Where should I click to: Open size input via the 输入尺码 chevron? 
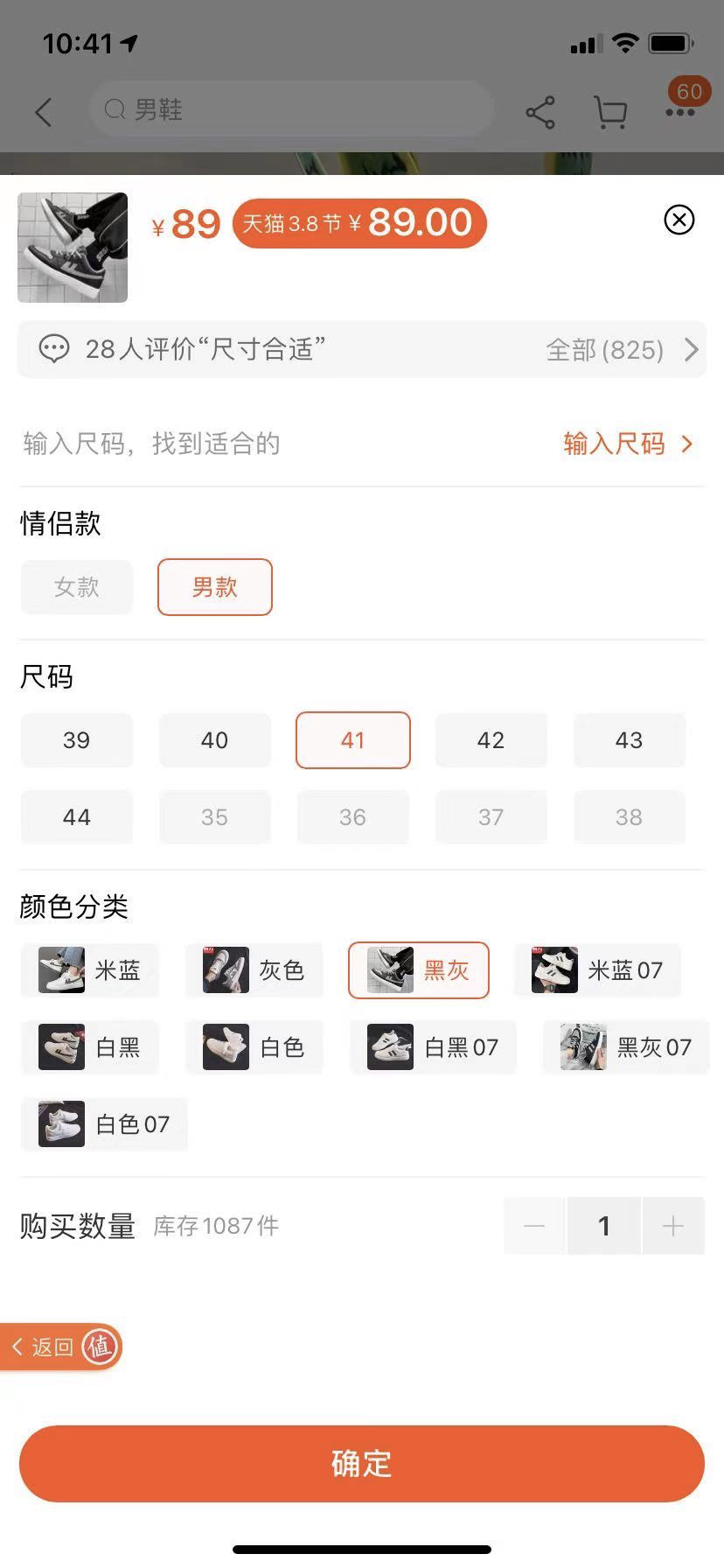tap(687, 444)
